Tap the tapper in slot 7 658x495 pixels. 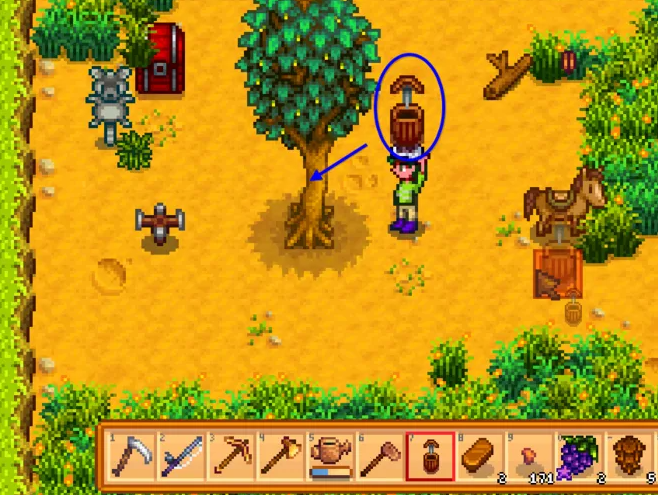pos(430,457)
